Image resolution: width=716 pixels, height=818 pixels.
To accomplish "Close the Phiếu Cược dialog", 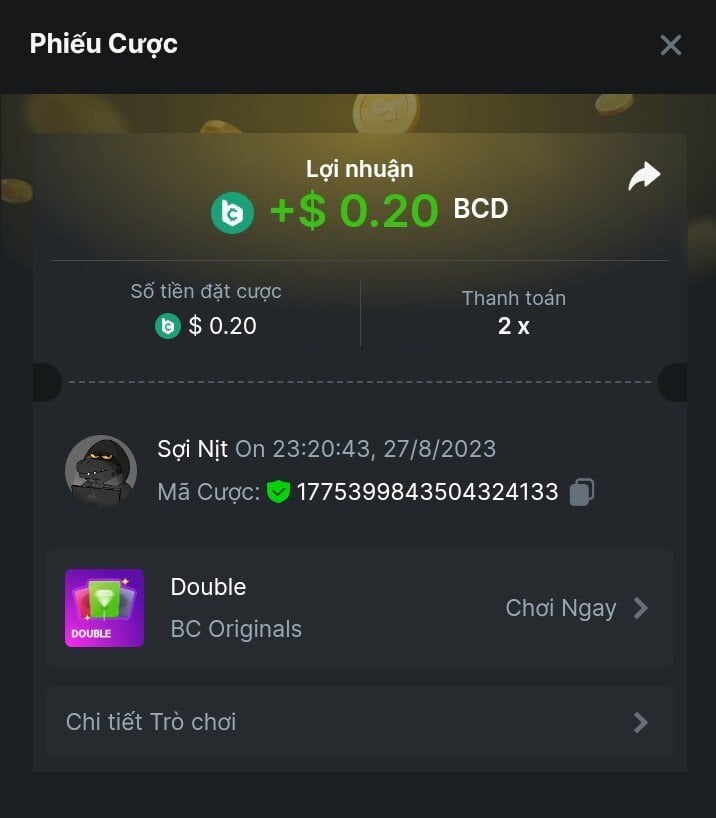I will [x=670, y=45].
